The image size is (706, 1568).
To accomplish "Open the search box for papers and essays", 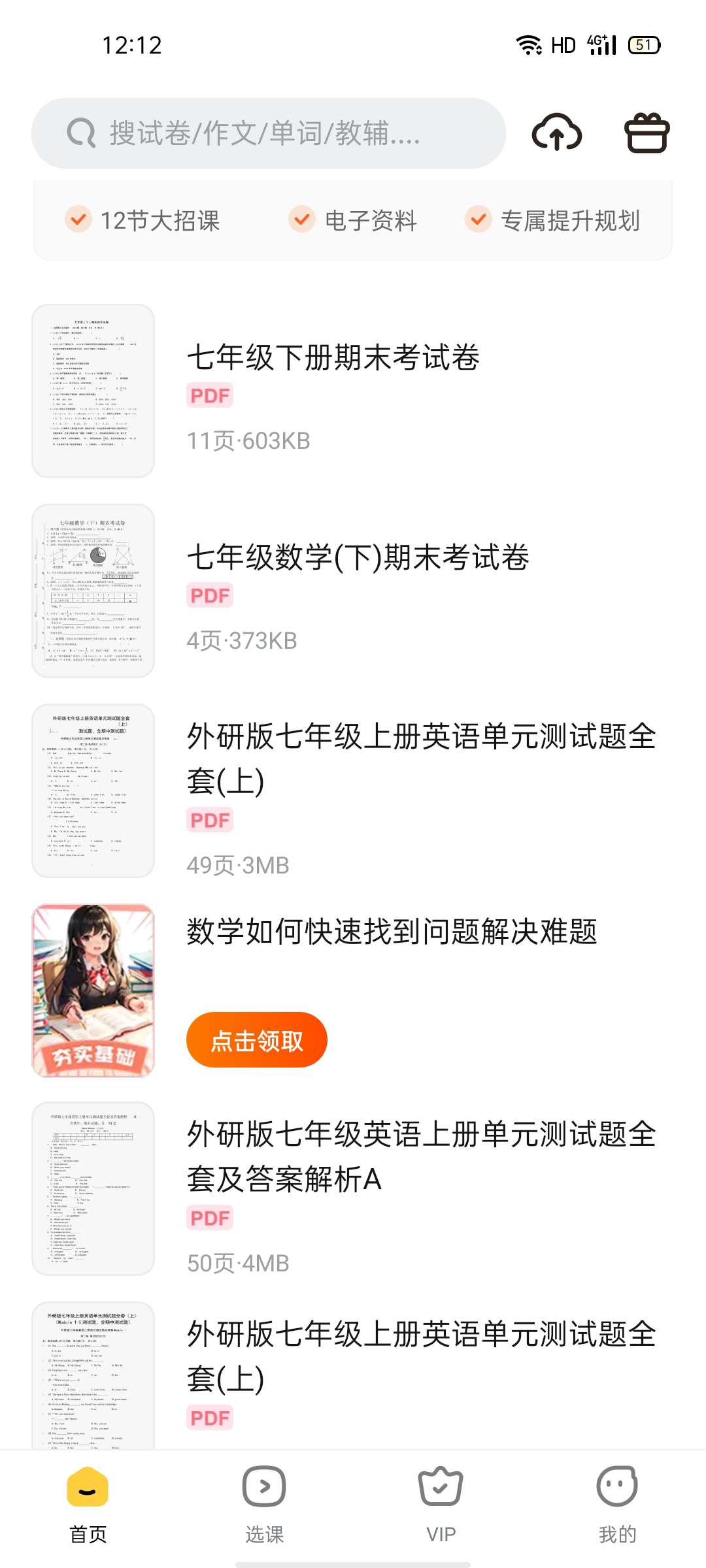I will [x=268, y=133].
